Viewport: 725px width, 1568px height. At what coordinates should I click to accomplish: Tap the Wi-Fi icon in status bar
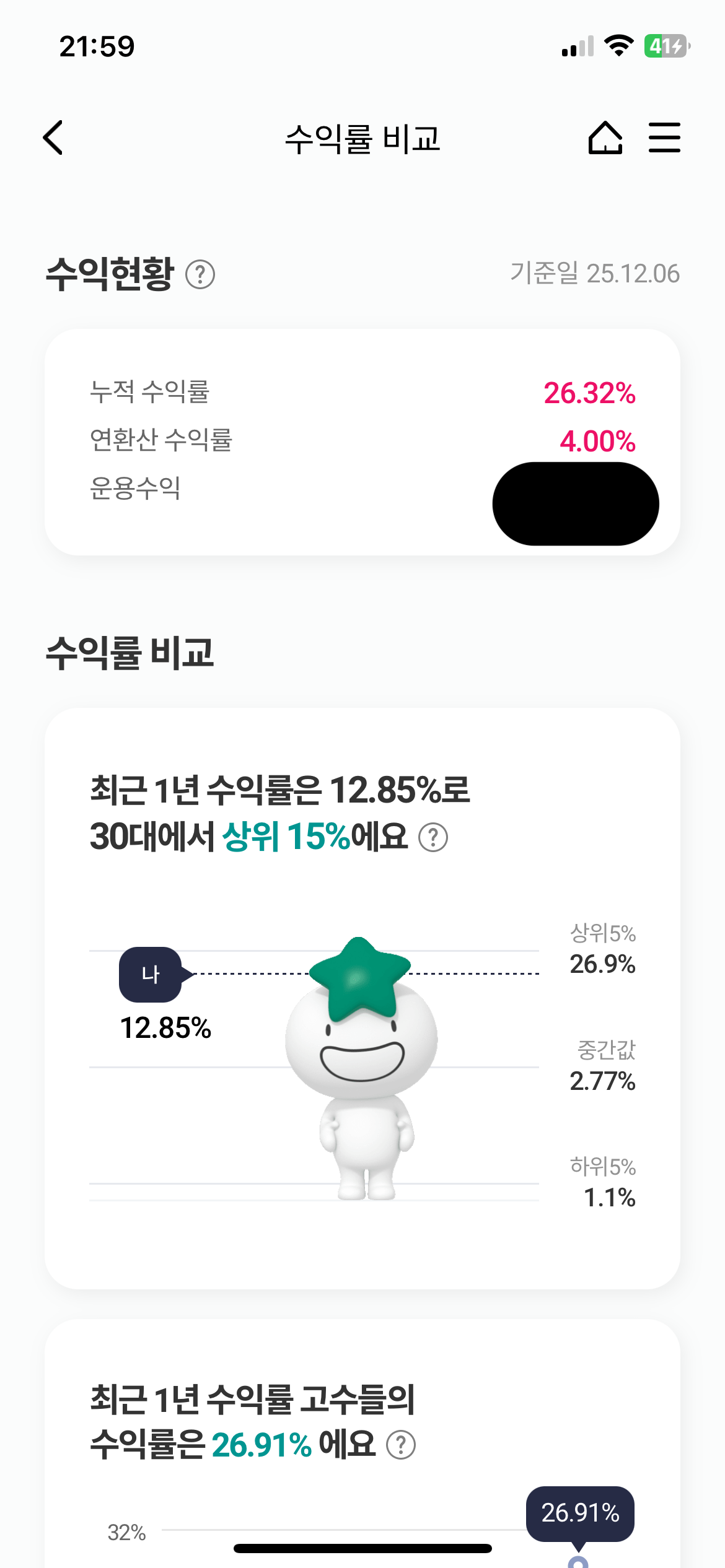620,46
